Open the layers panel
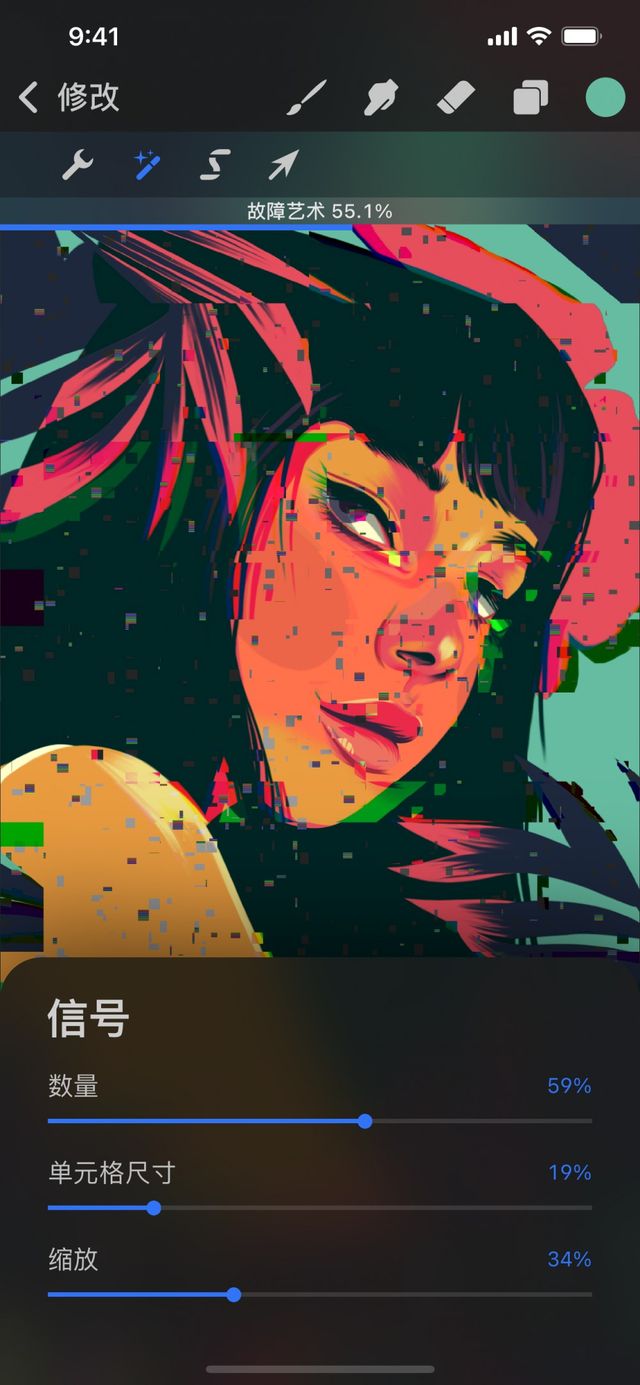The image size is (640, 1385). (531, 98)
